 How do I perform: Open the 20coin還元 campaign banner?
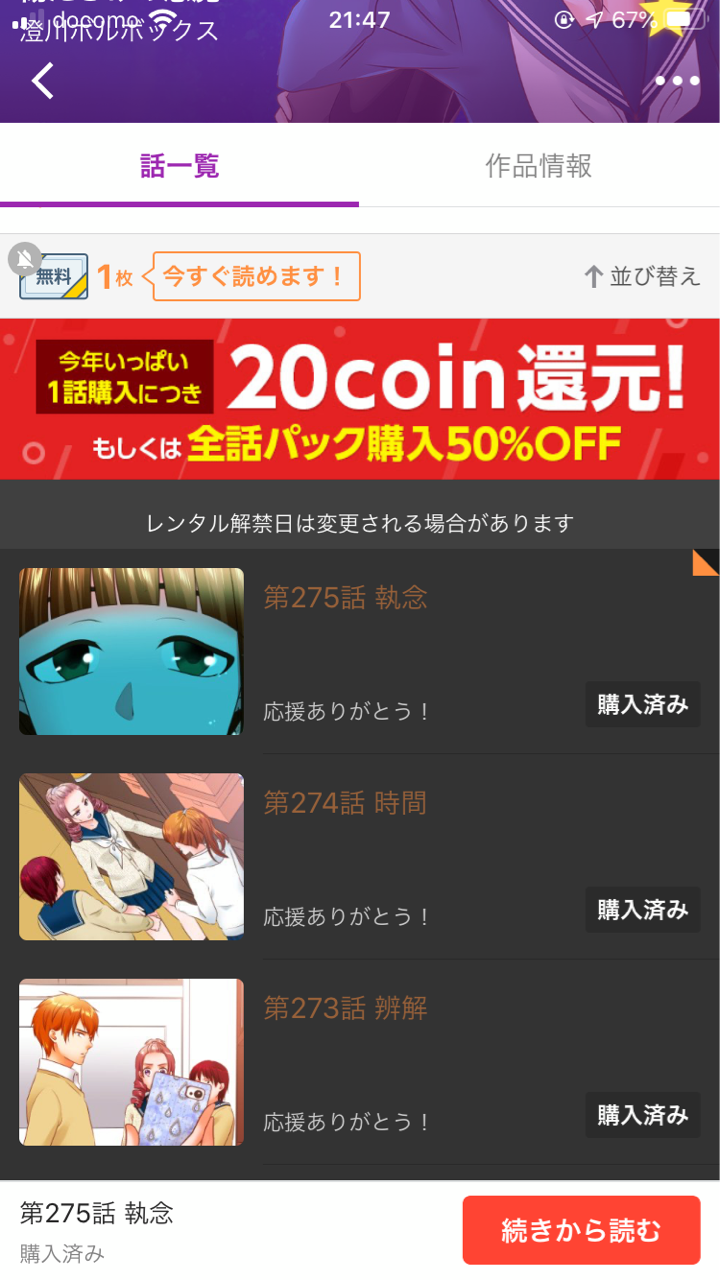[x=360, y=399]
